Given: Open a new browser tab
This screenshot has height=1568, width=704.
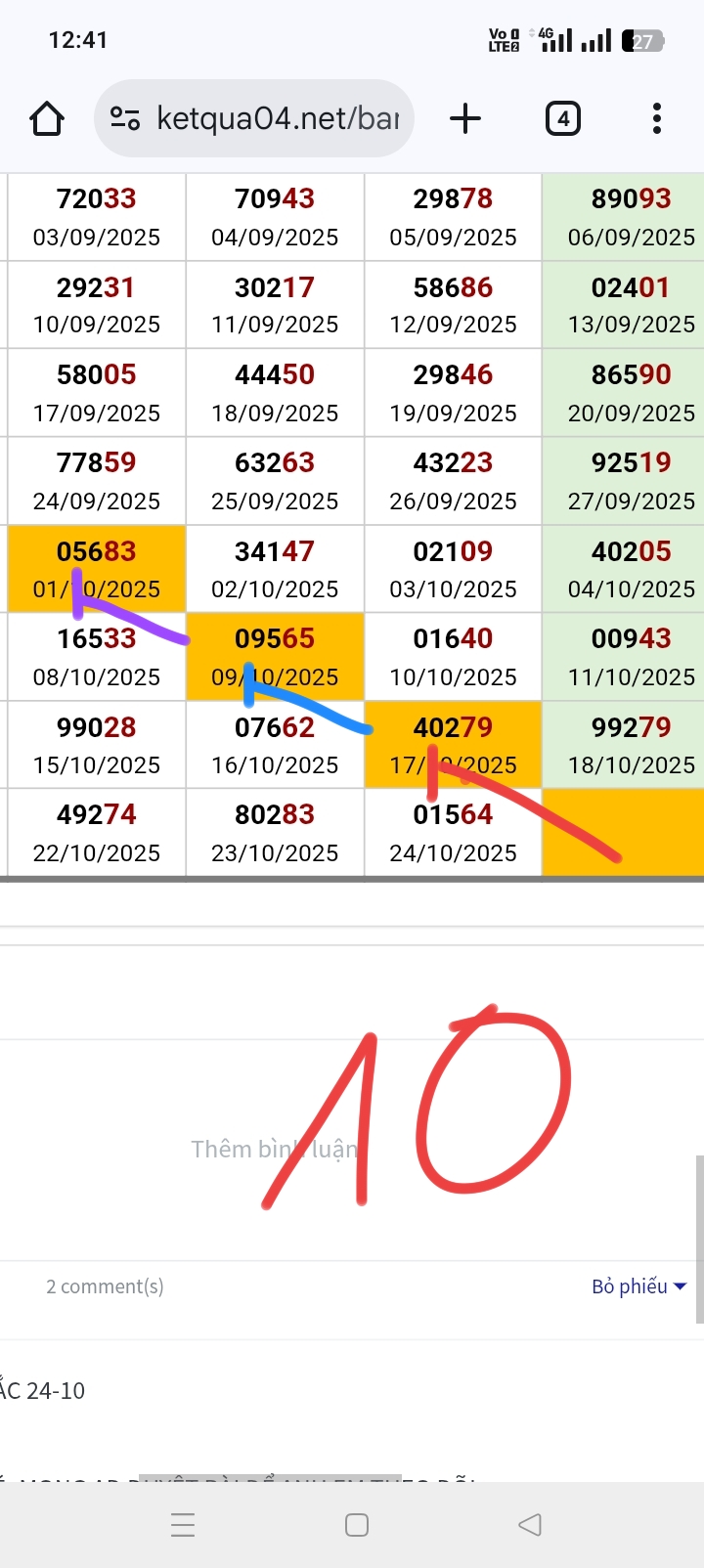Looking at the screenshot, I should point(465,119).
